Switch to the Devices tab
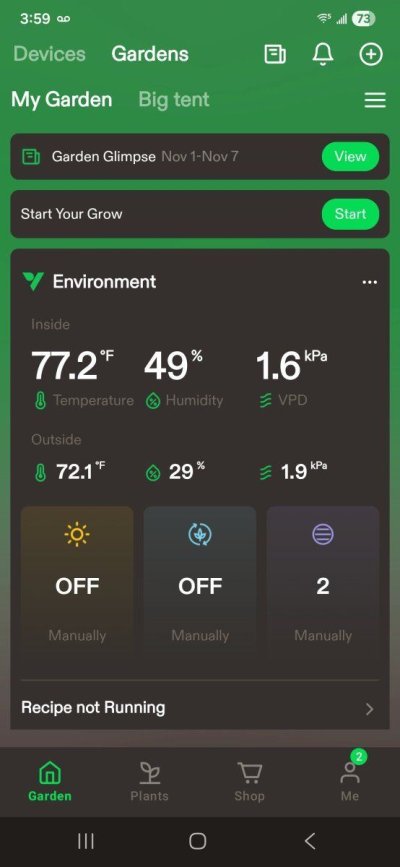400x867 pixels. point(49,54)
